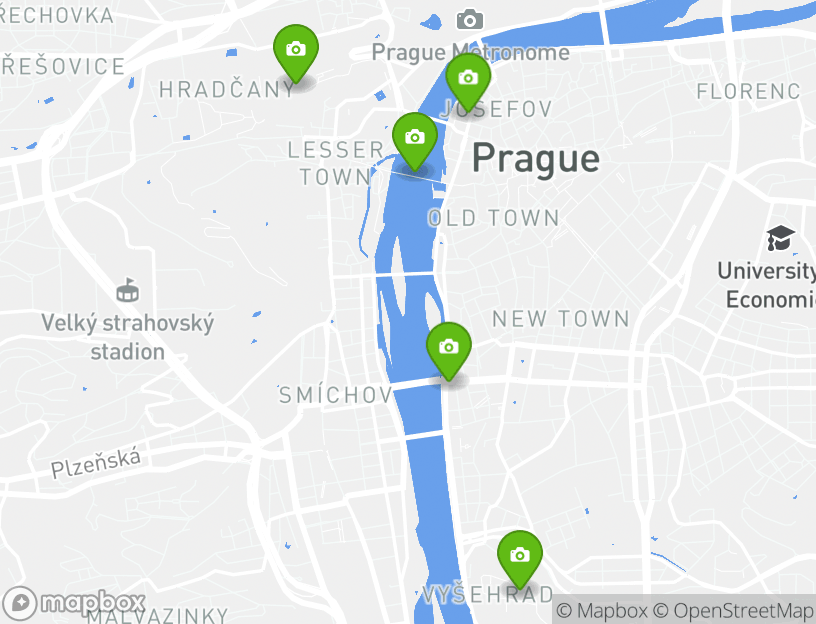Open the camera marker near New Town
This screenshot has width=816, height=624.
pyautogui.click(x=449, y=349)
